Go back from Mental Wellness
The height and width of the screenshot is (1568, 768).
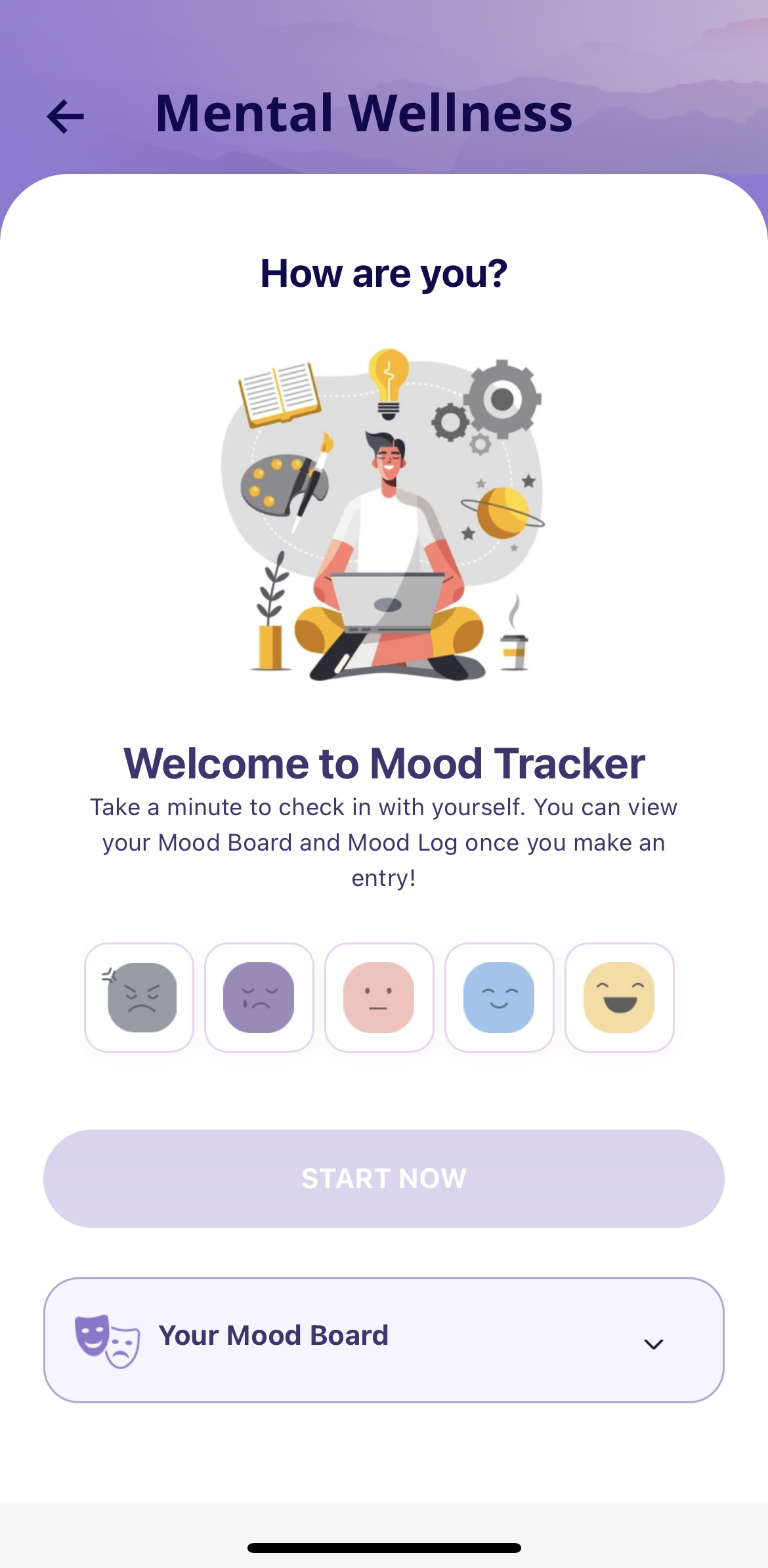pyautogui.click(x=66, y=116)
